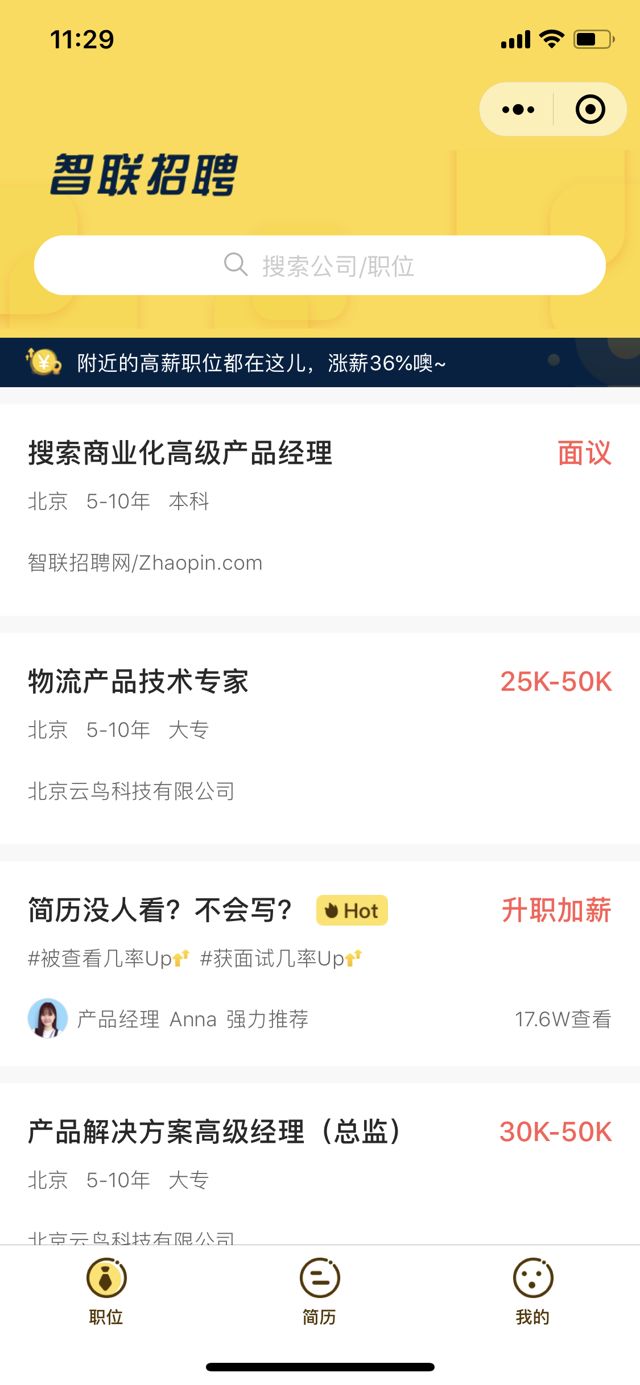
Task: View the 物流产品技术专家 job card
Action: click(320, 737)
